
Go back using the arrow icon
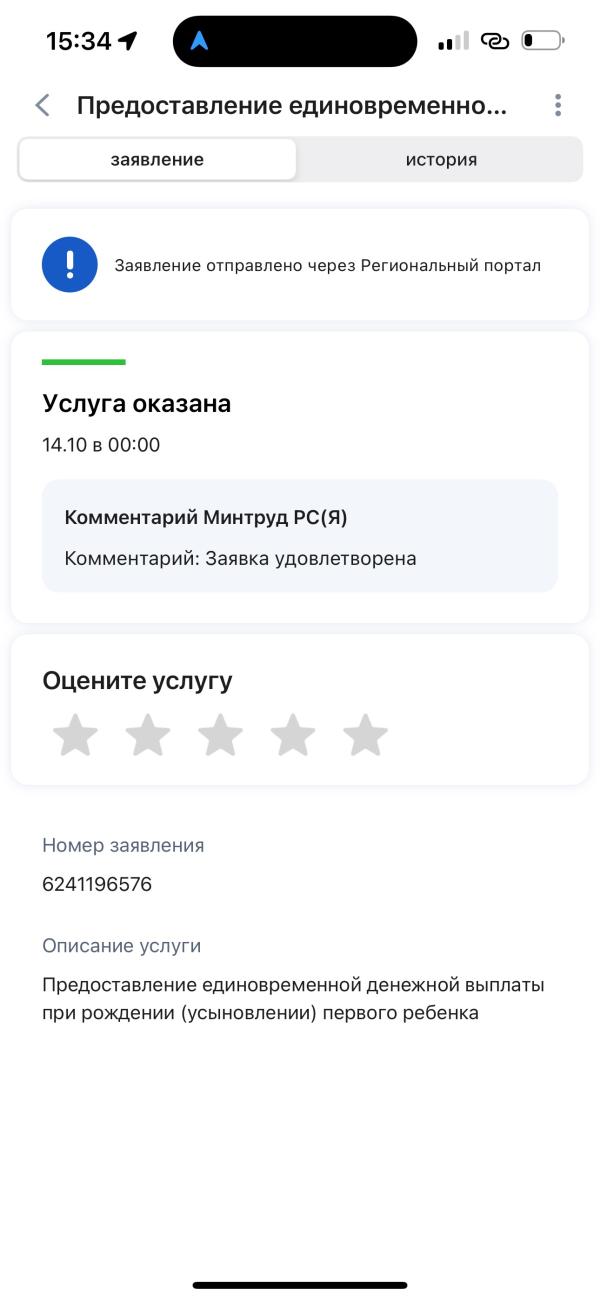point(42,105)
